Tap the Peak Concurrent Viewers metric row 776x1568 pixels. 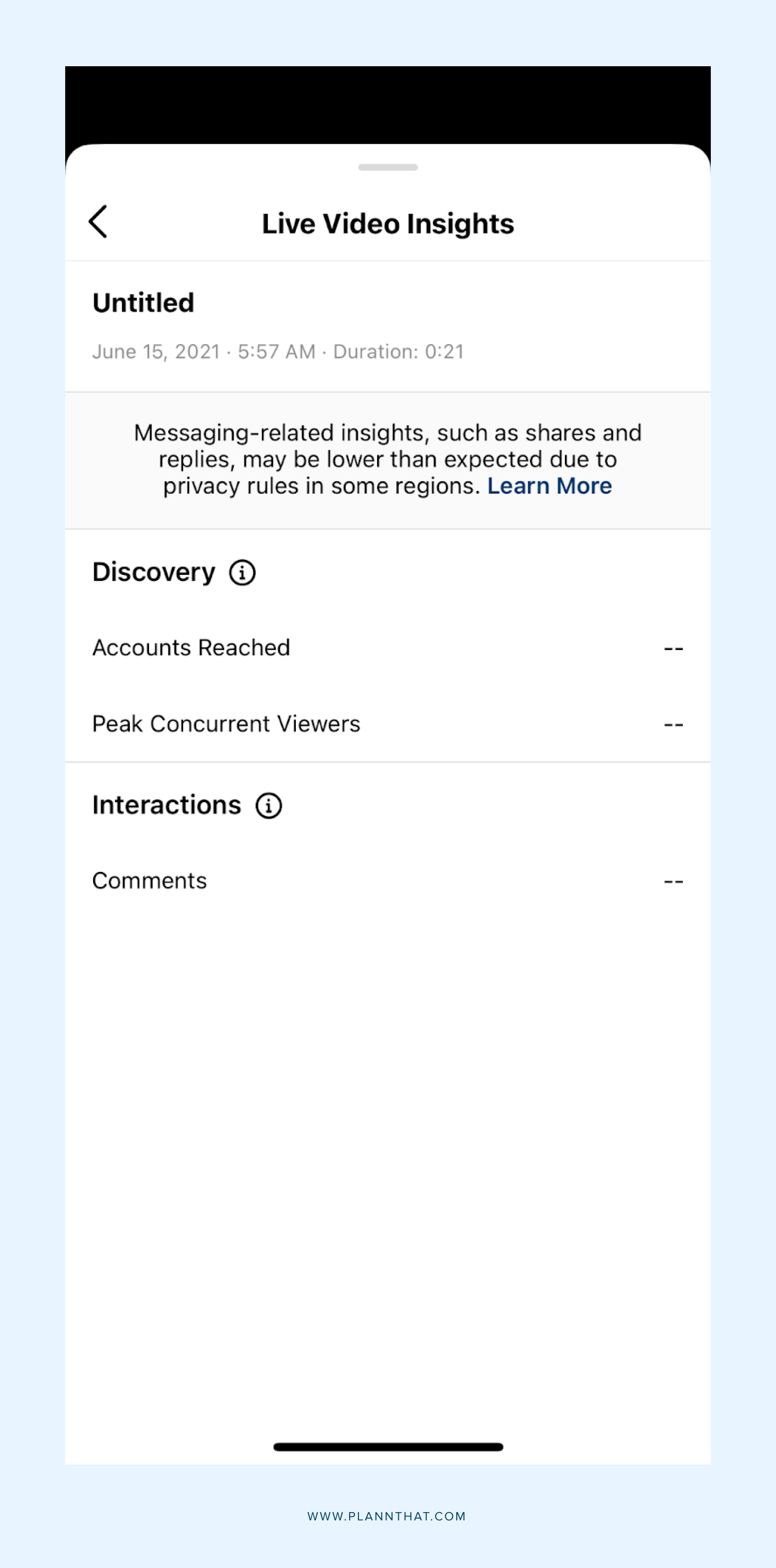(x=226, y=724)
